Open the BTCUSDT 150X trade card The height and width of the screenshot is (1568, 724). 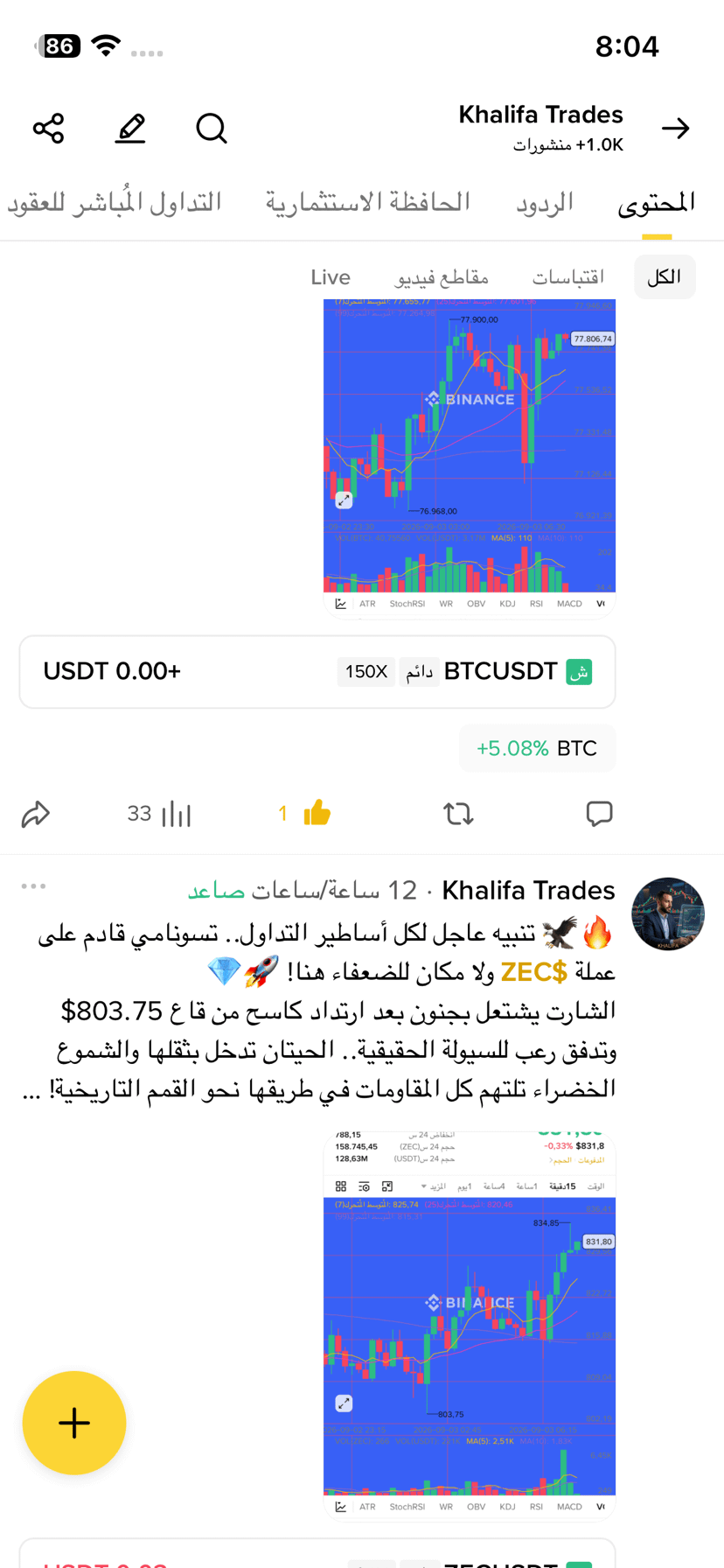317,672
